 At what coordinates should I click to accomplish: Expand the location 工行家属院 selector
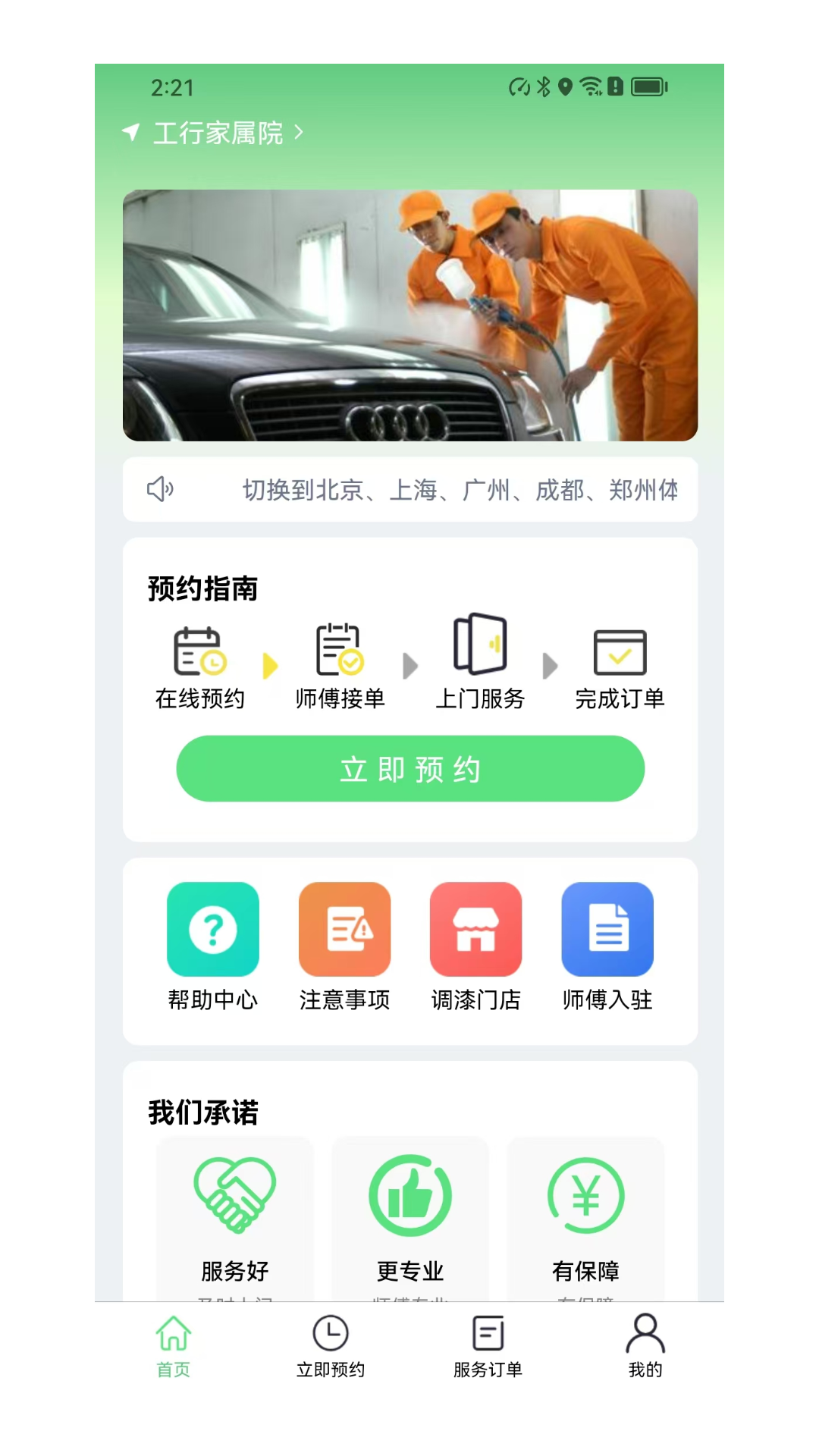pos(218,132)
